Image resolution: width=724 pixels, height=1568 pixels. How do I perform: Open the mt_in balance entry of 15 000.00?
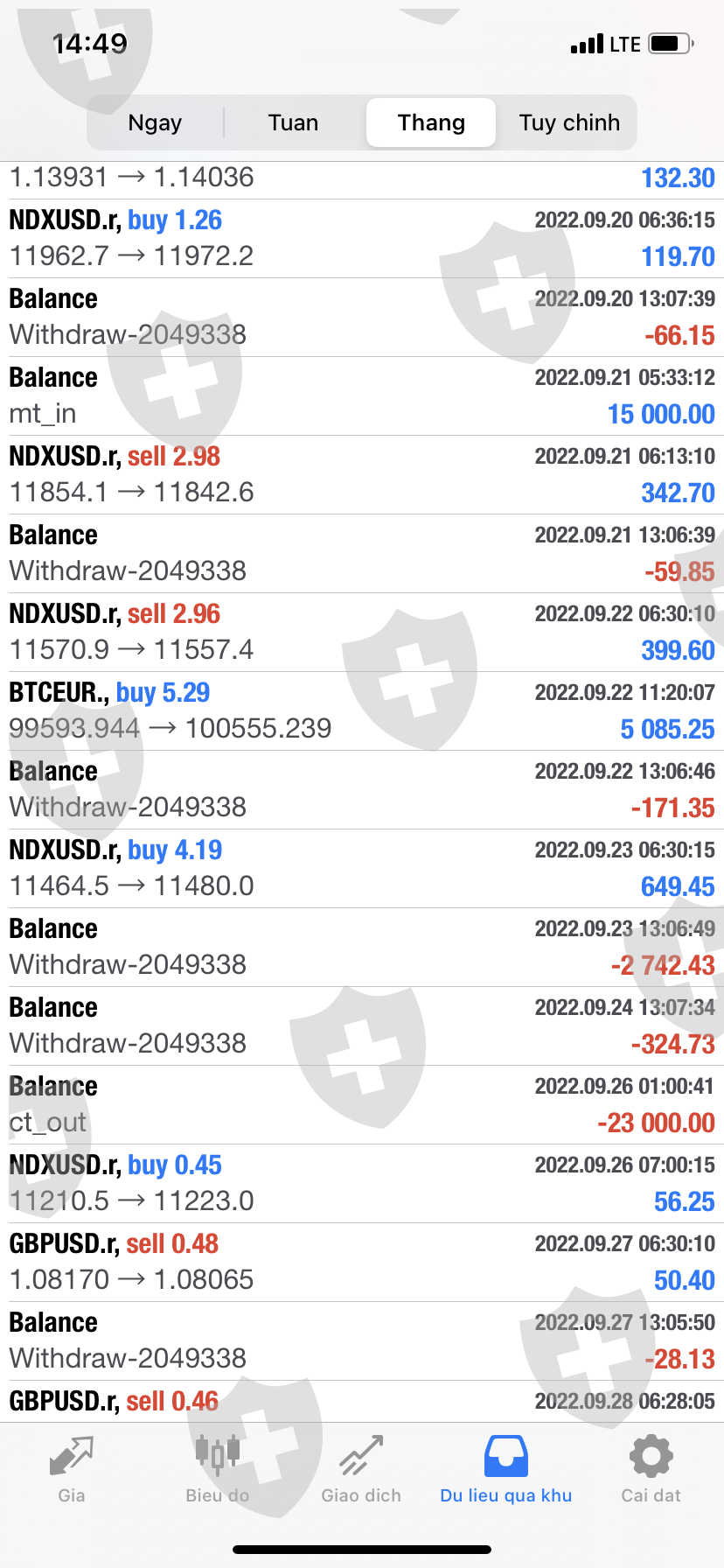point(362,395)
